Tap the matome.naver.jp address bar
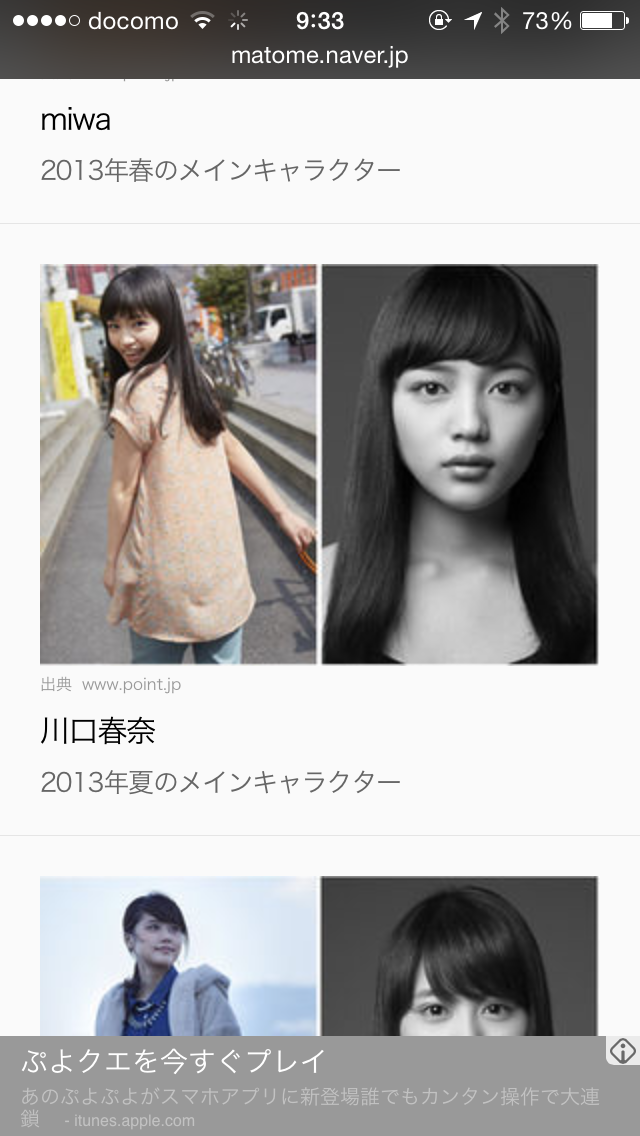 319,56
